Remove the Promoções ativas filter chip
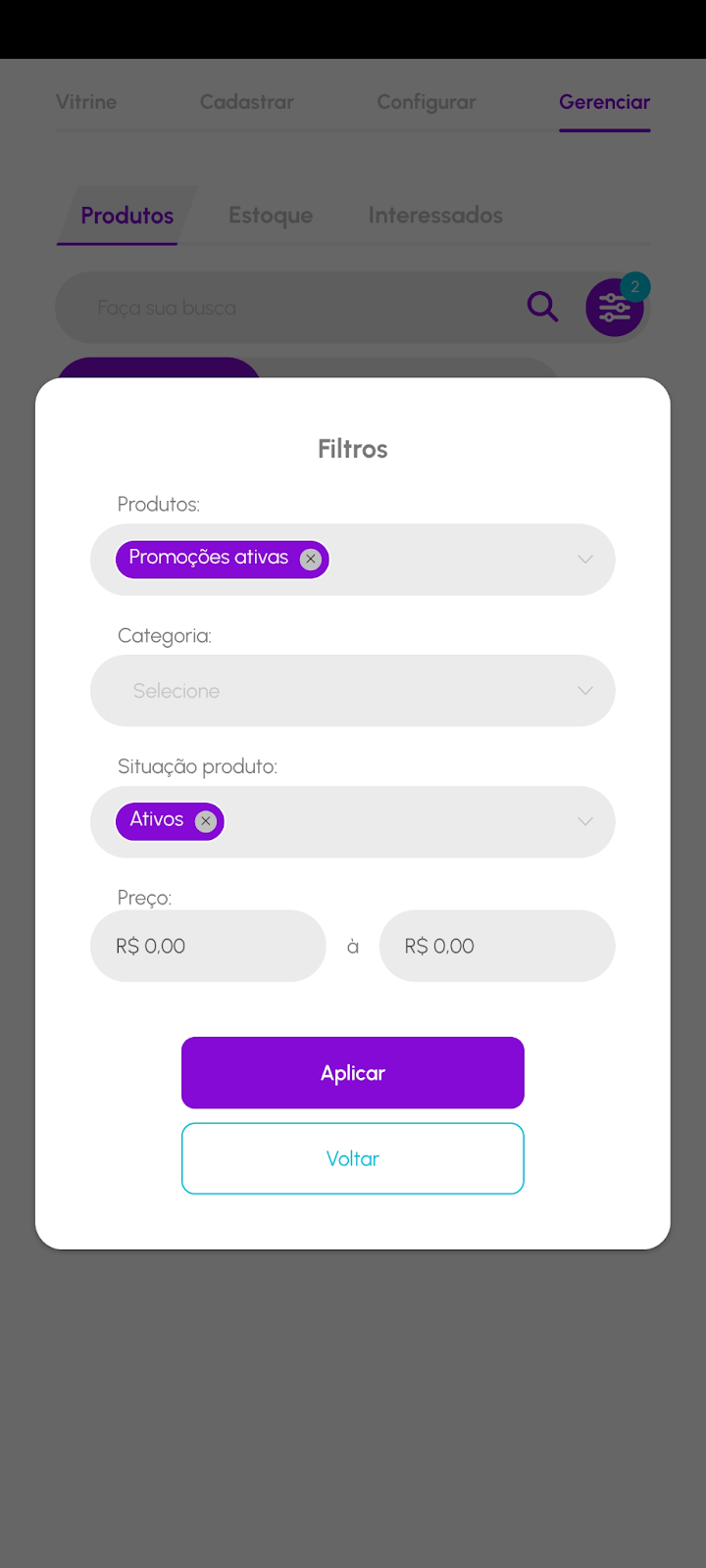 311,559
